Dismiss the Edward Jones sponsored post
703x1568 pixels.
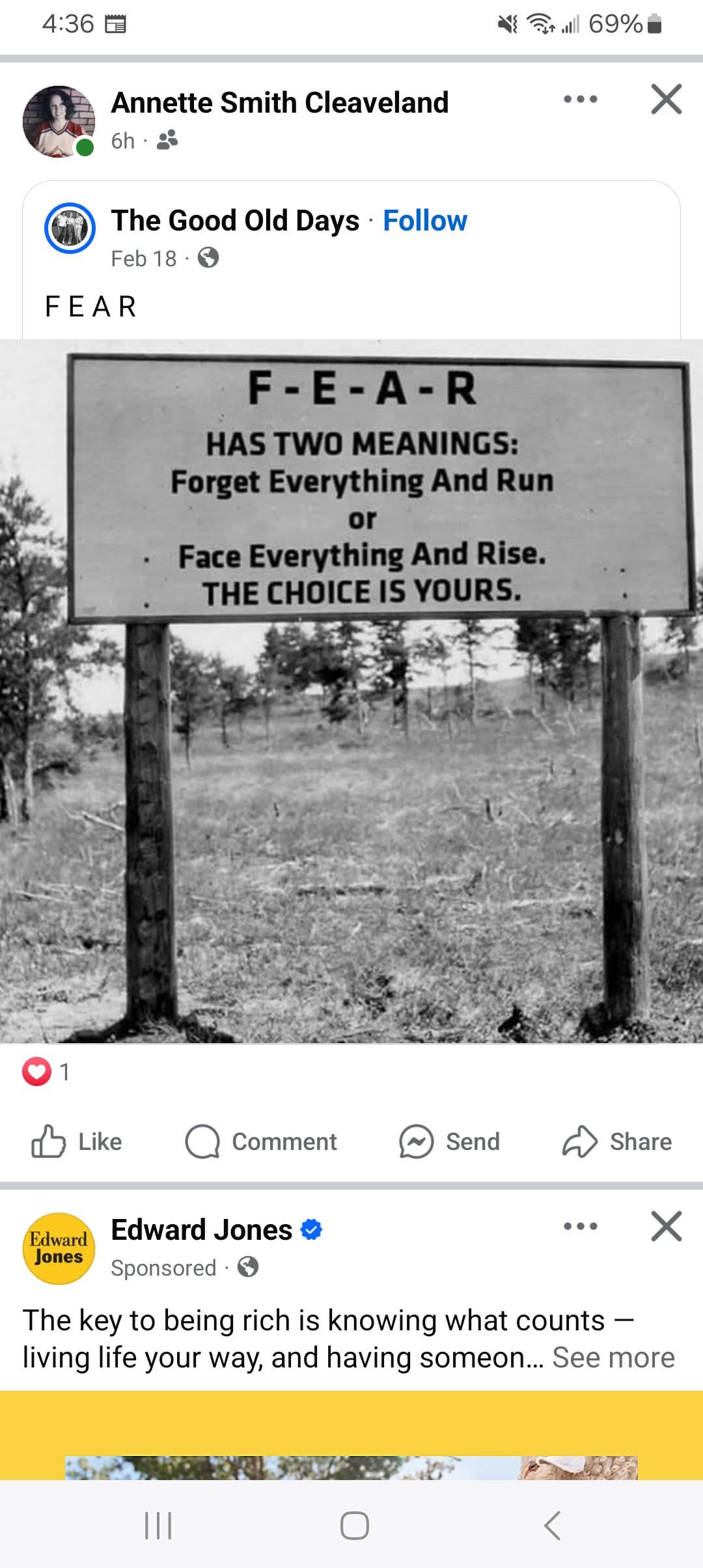pyautogui.click(x=666, y=1227)
